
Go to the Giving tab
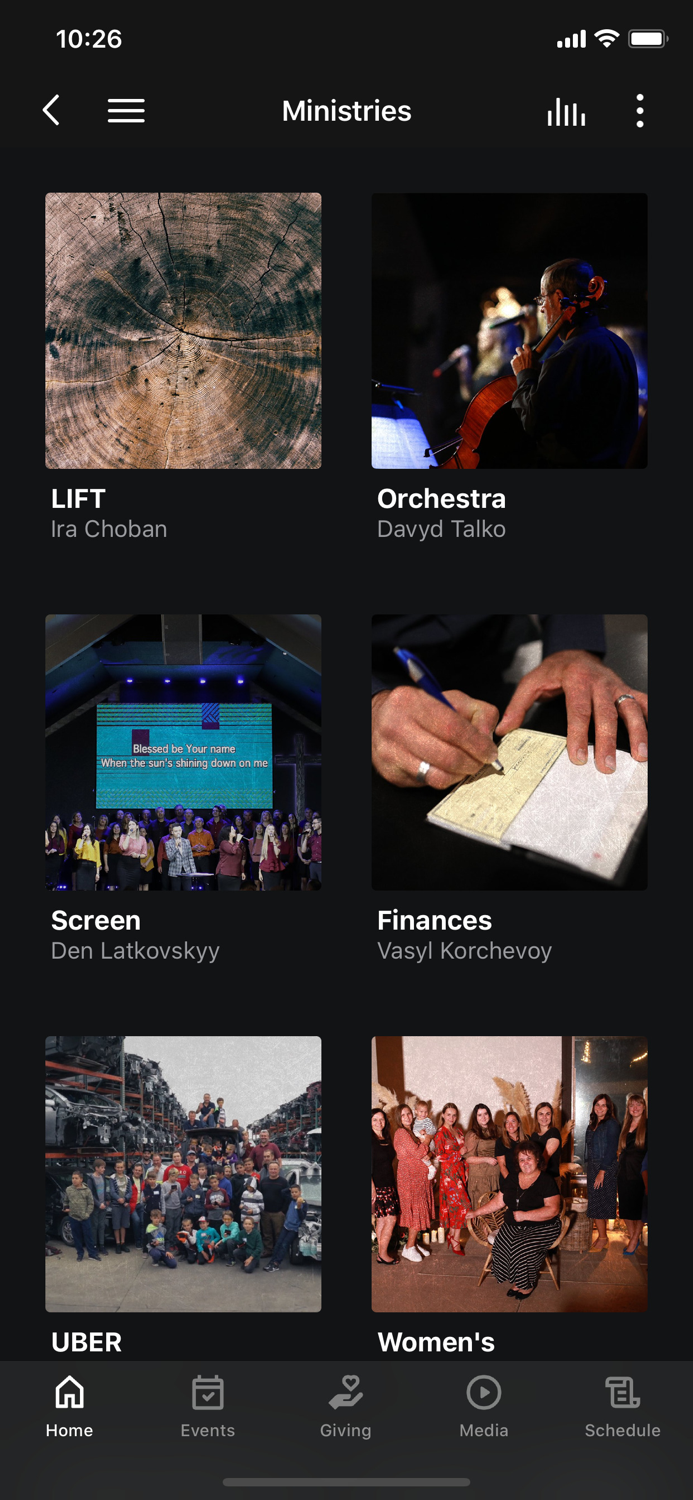click(x=346, y=1406)
